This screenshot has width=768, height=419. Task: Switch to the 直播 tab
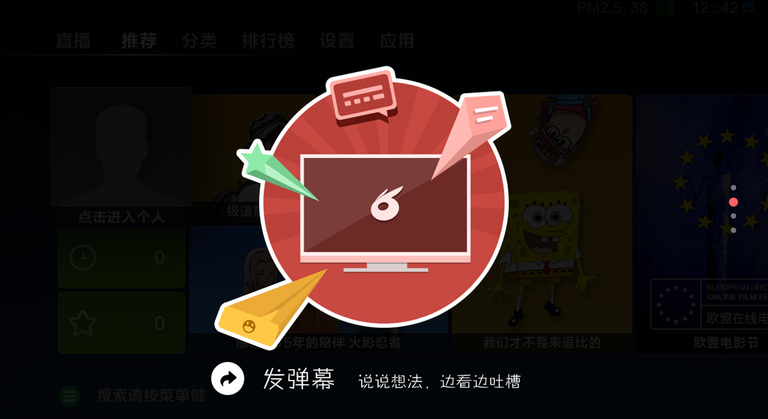(73, 41)
